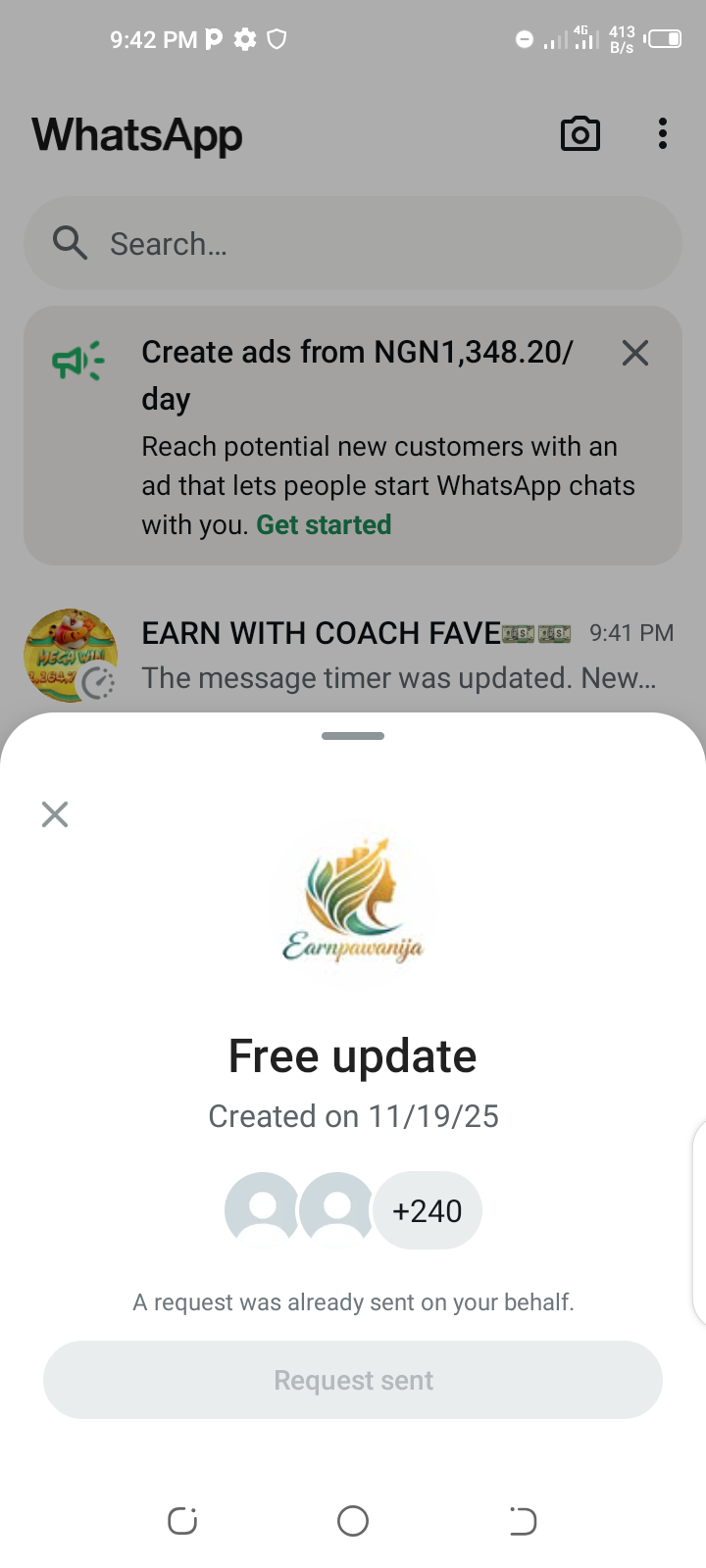Image resolution: width=706 pixels, height=1568 pixels.
Task: View the +240 group members
Action: (x=428, y=1211)
